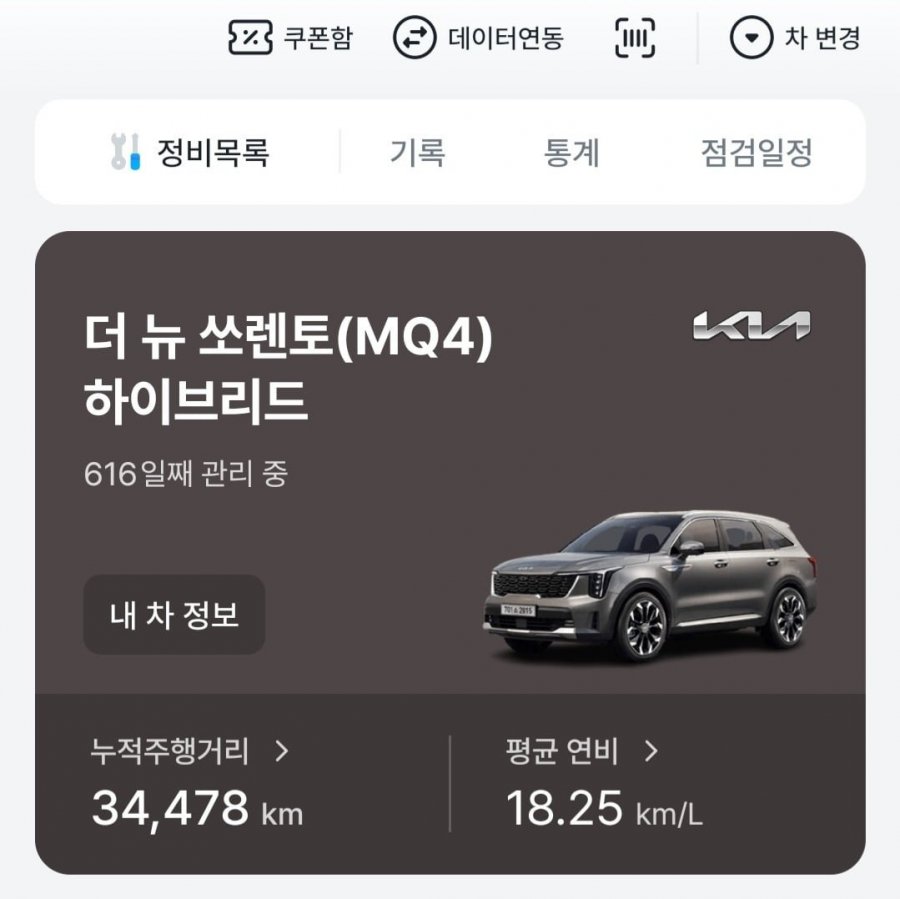900x899 pixels.
Task: Switch to the 기록 tab
Action: tap(417, 153)
